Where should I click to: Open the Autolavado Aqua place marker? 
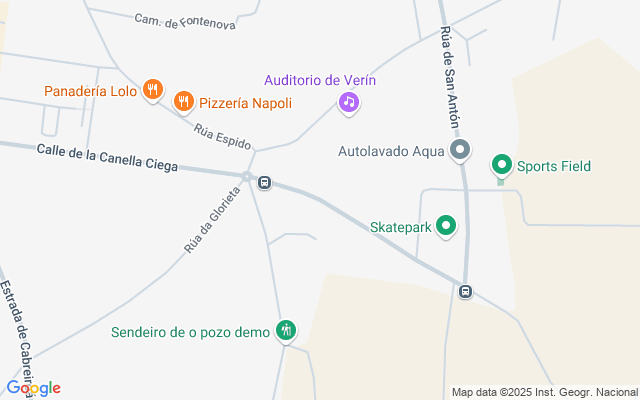click(x=460, y=151)
